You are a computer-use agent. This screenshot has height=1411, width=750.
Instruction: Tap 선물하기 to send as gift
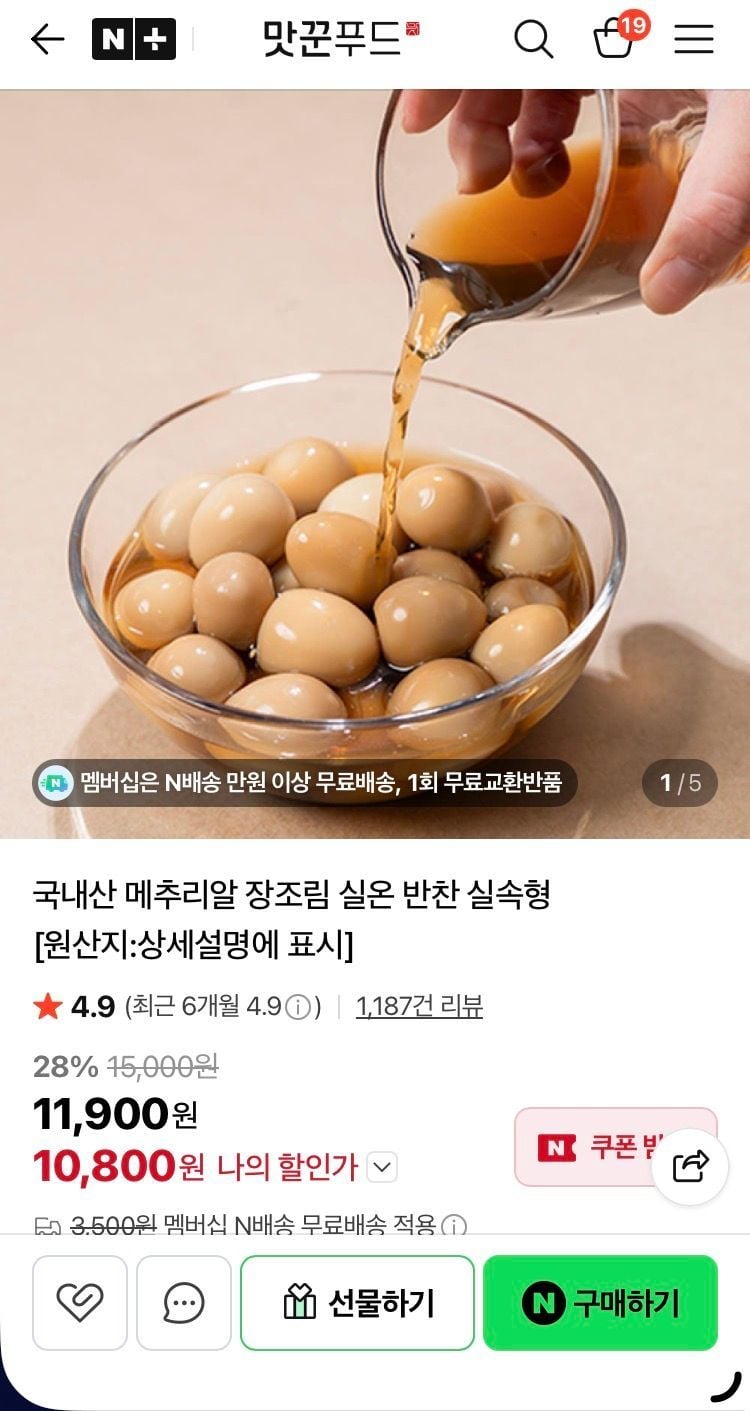pos(357,1303)
